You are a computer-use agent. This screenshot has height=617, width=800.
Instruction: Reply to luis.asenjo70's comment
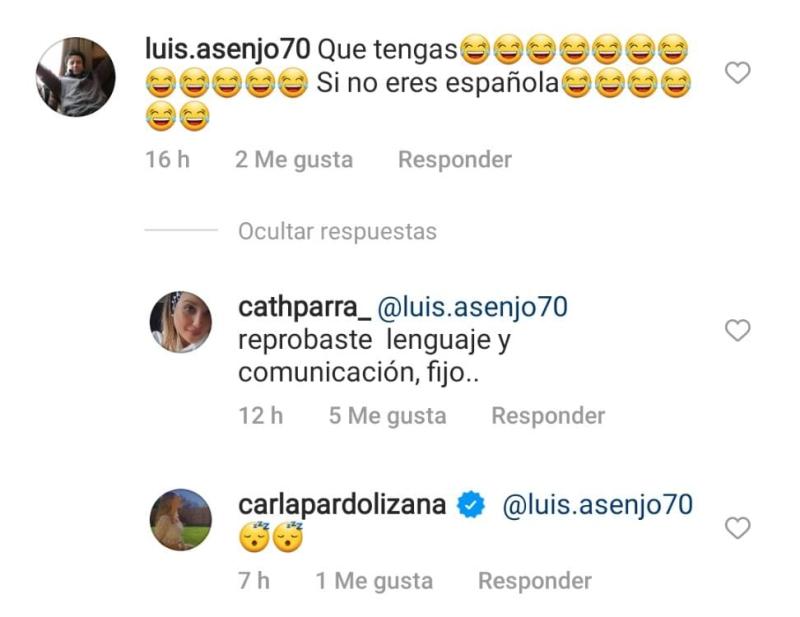point(454,159)
